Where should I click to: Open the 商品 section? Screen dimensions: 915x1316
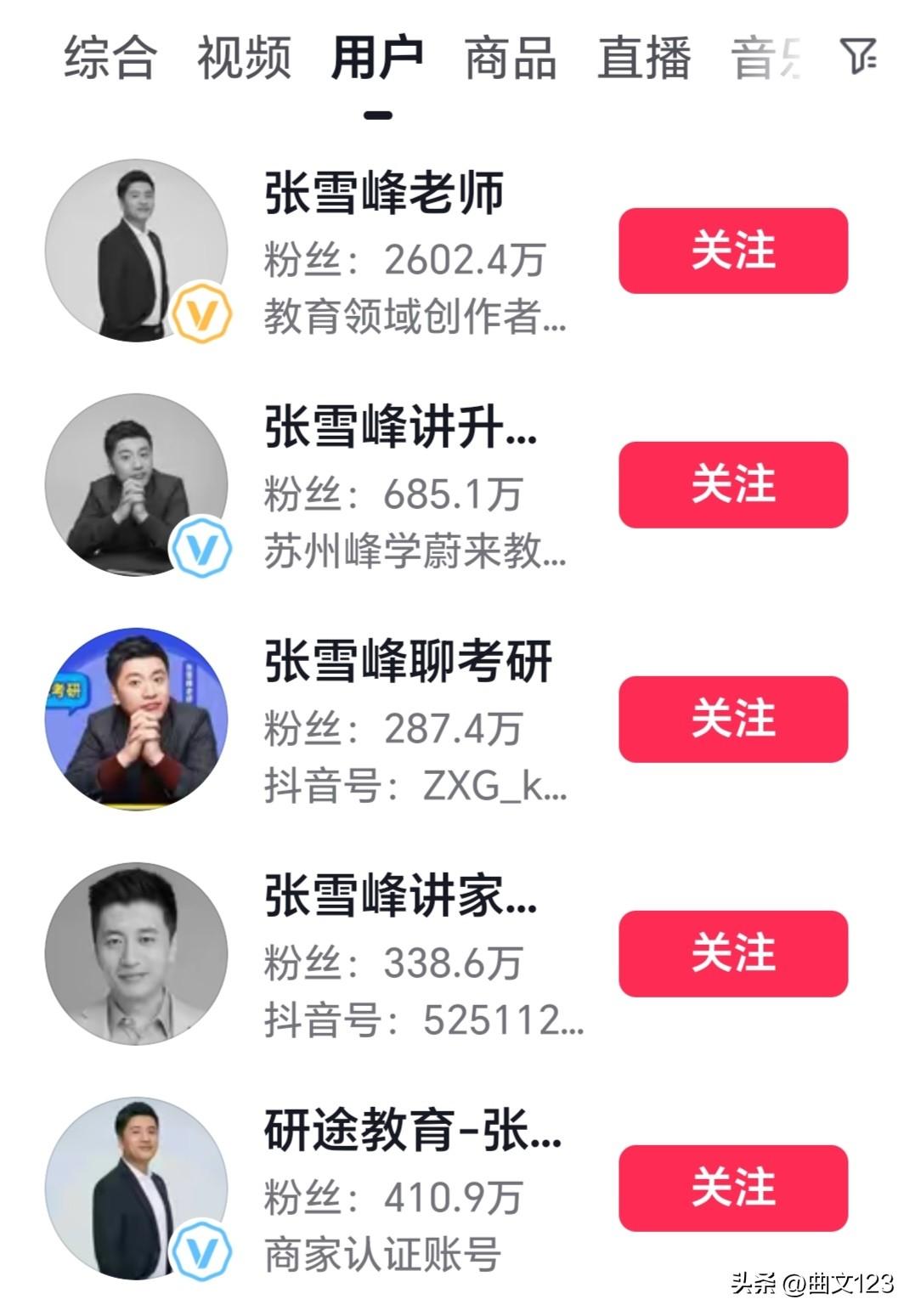511,58
